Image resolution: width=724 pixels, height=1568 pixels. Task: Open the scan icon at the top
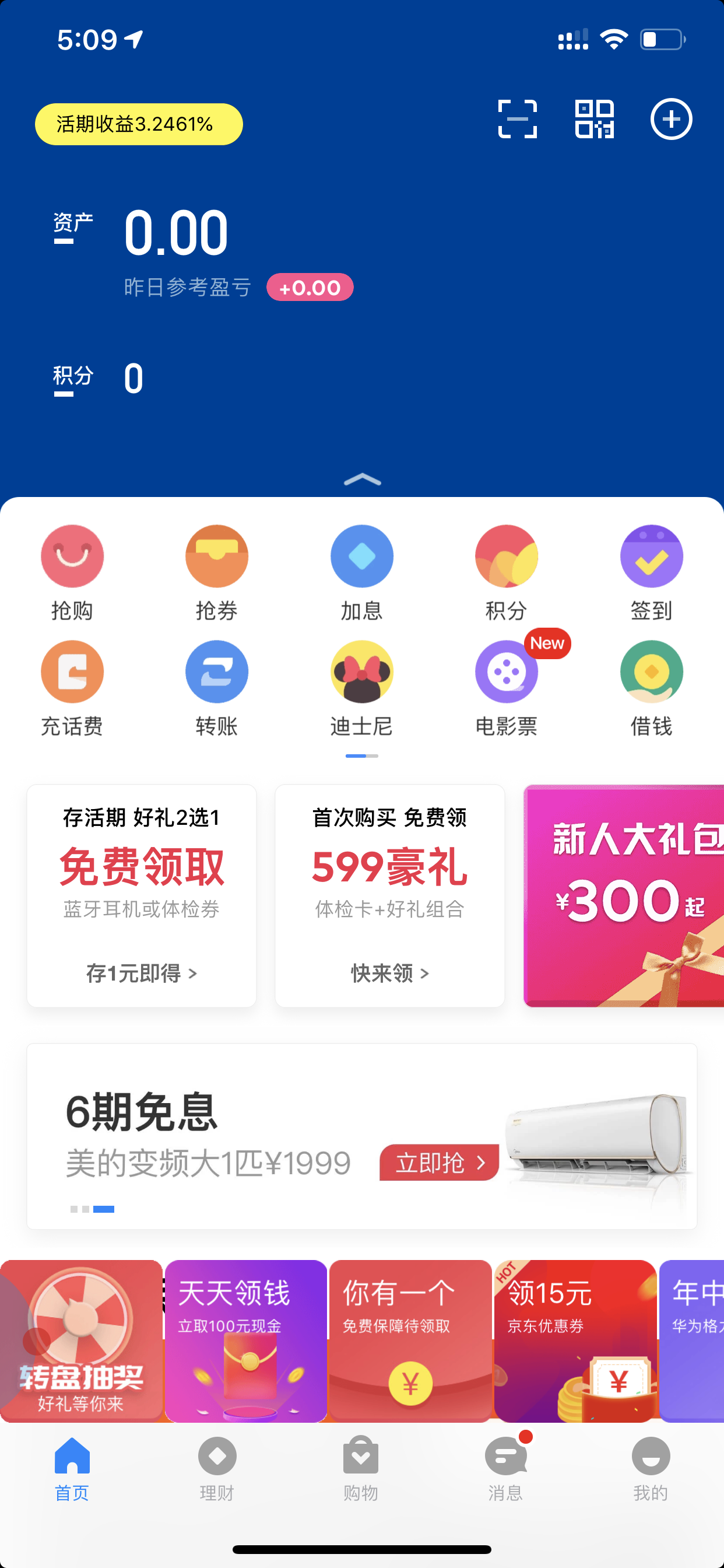pos(517,118)
